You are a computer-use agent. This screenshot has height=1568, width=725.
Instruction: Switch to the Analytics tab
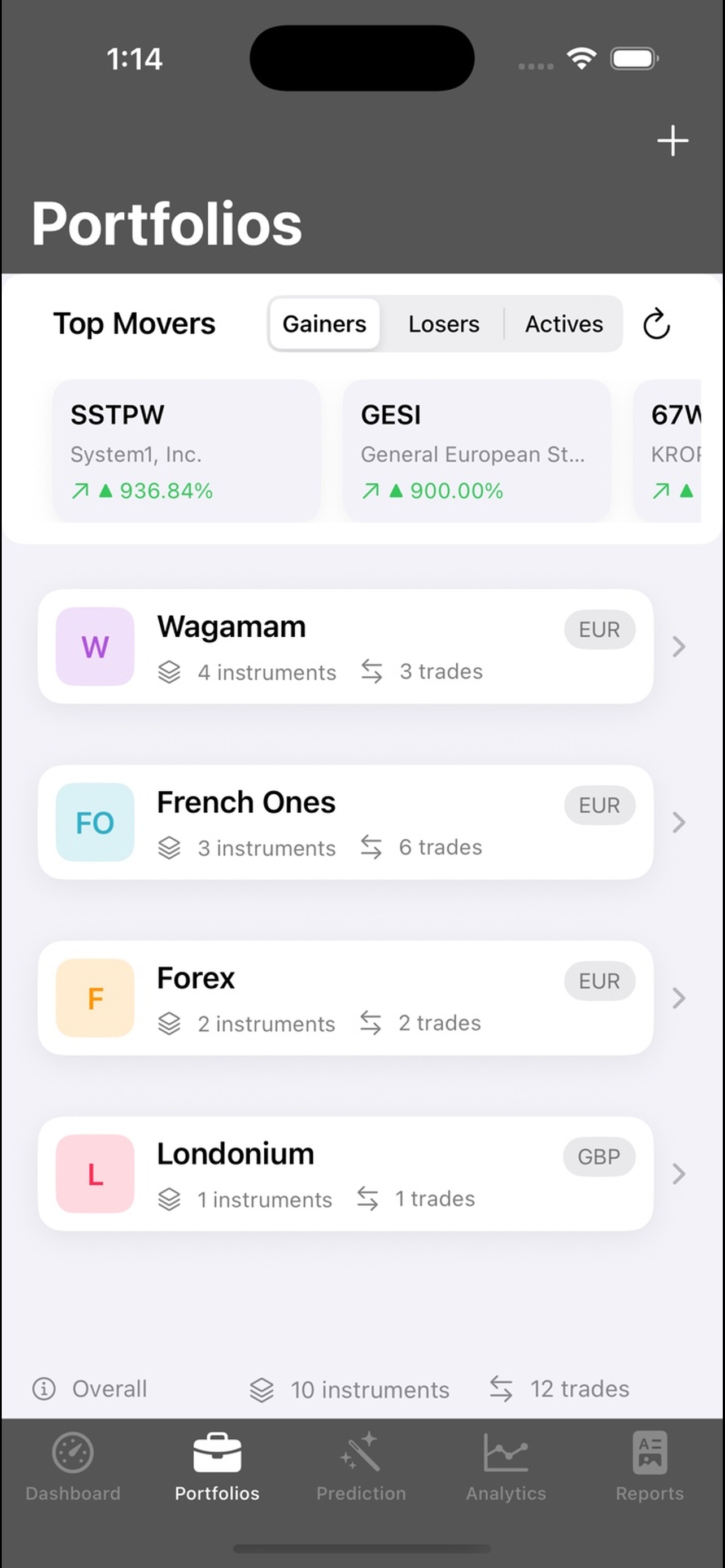[x=506, y=1467]
